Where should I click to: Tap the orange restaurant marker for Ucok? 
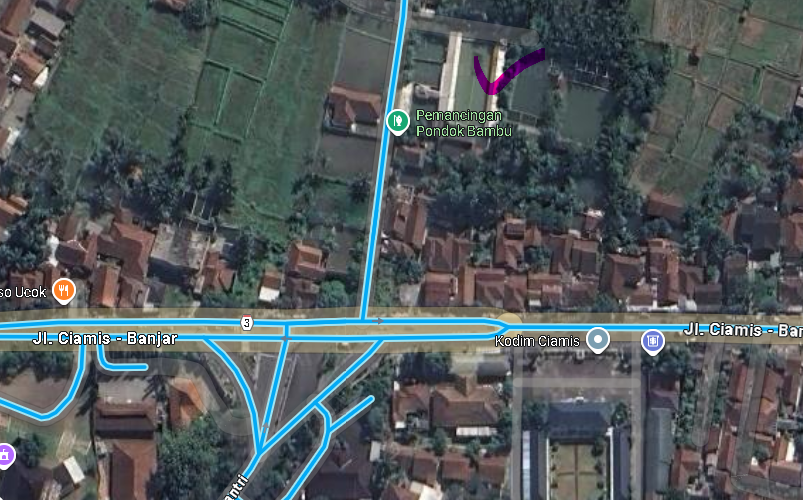(63, 290)
